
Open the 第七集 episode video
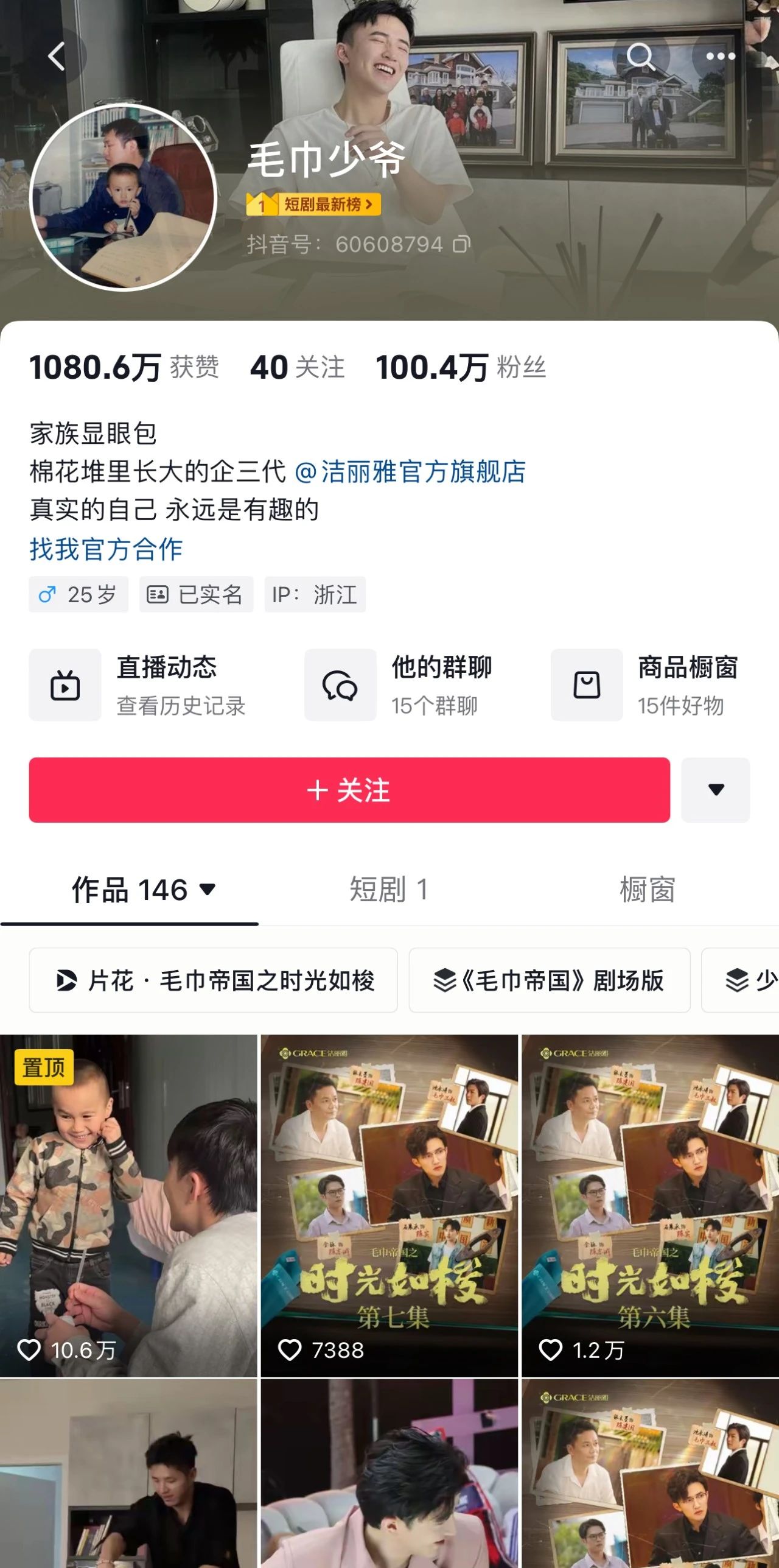pyautogui.click(x=389, y=1206)
